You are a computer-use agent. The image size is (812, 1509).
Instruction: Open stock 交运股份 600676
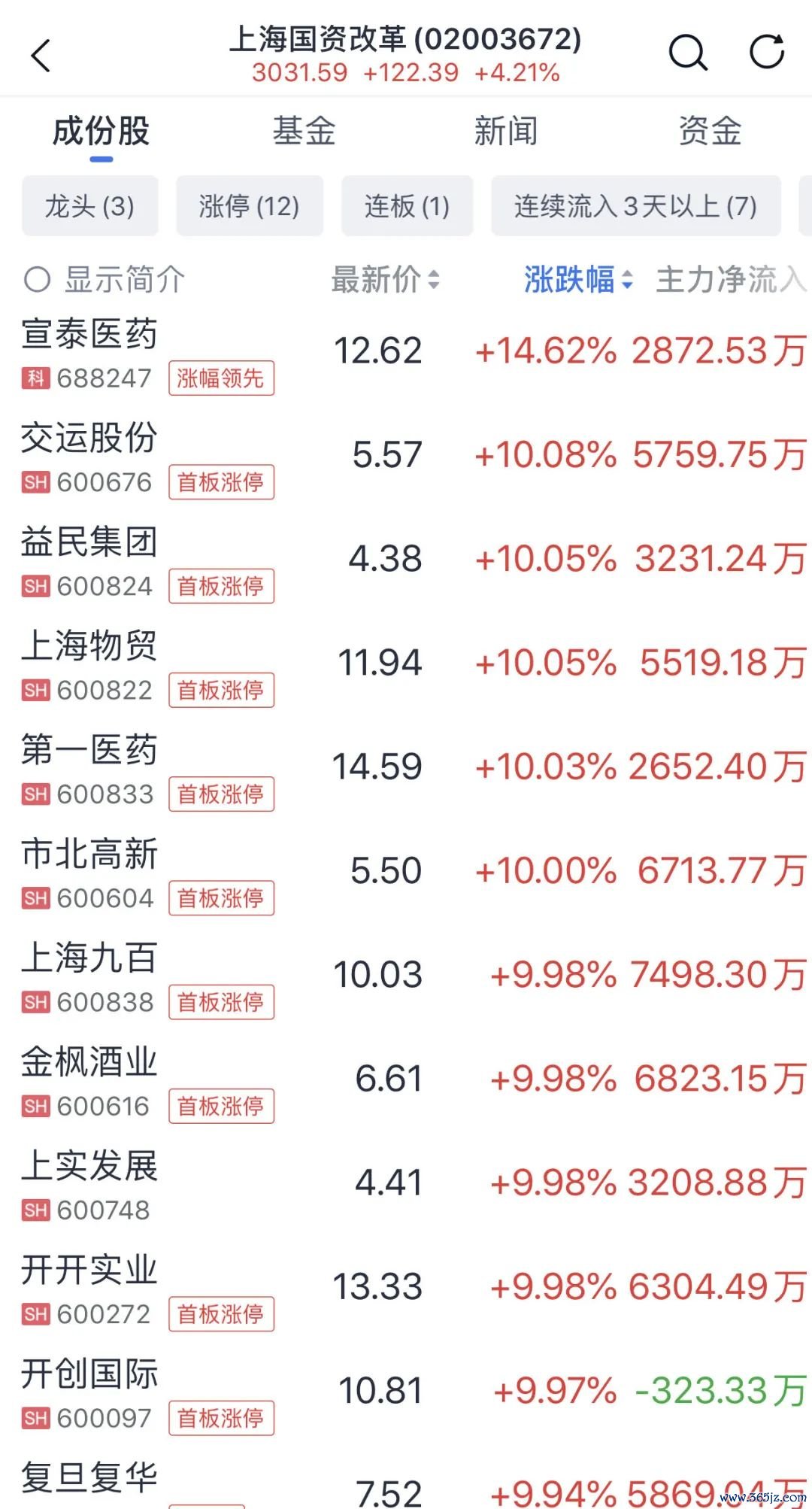(x=406, y=457)
